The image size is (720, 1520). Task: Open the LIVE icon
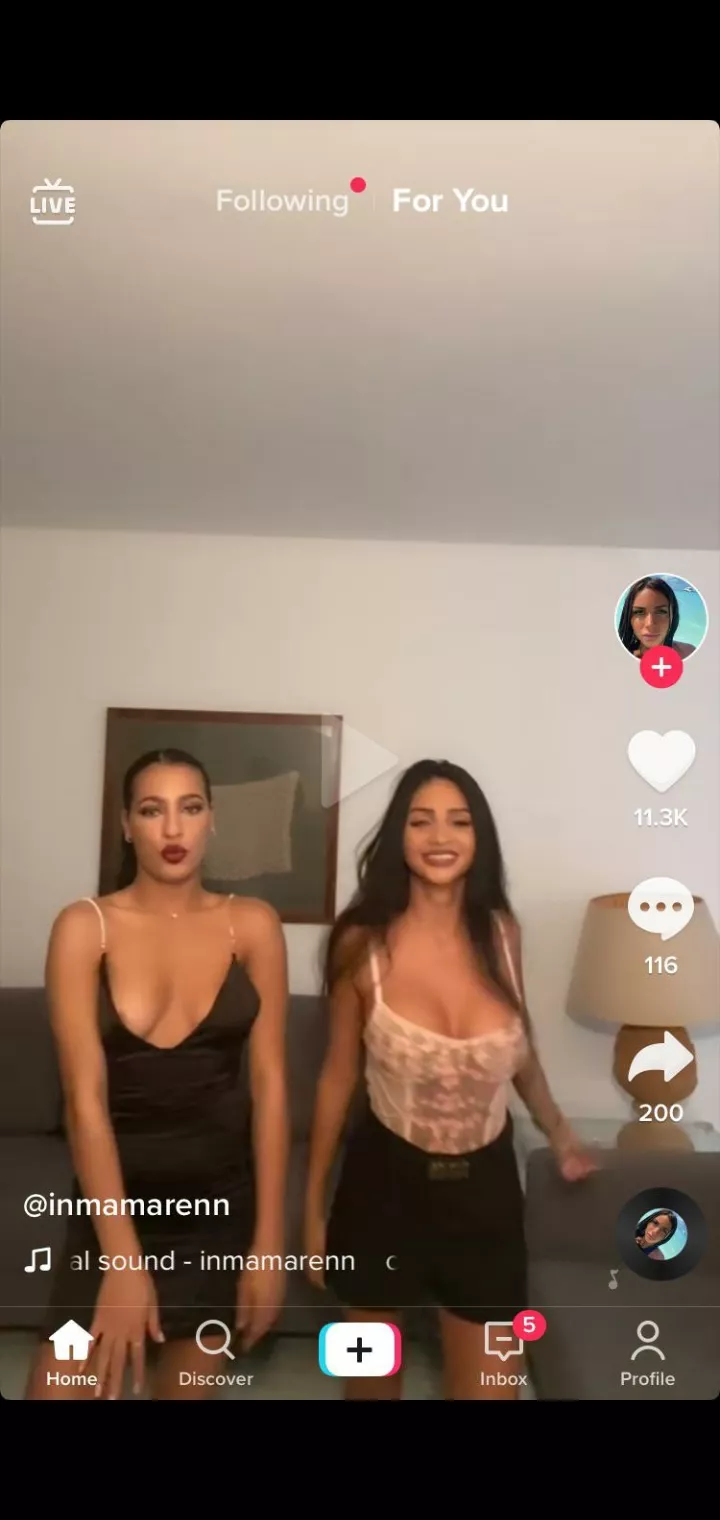53,202
